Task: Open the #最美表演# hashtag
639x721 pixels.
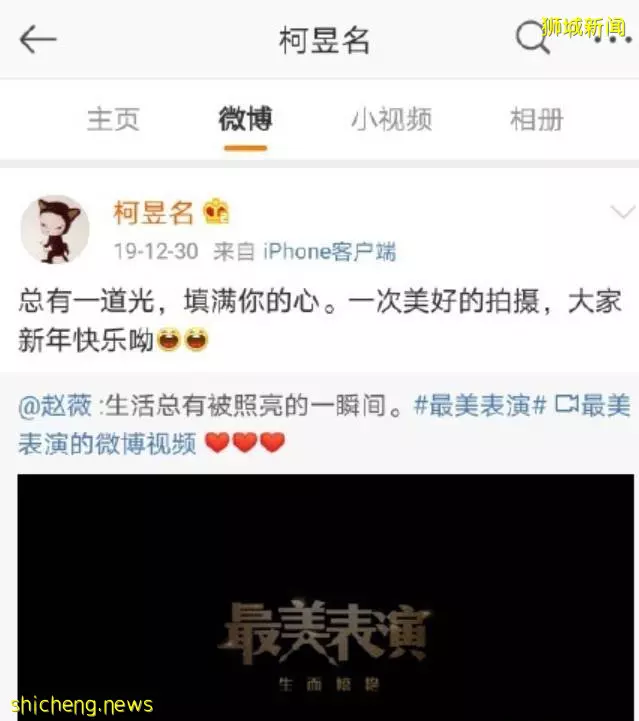Action: click(479, 406)
